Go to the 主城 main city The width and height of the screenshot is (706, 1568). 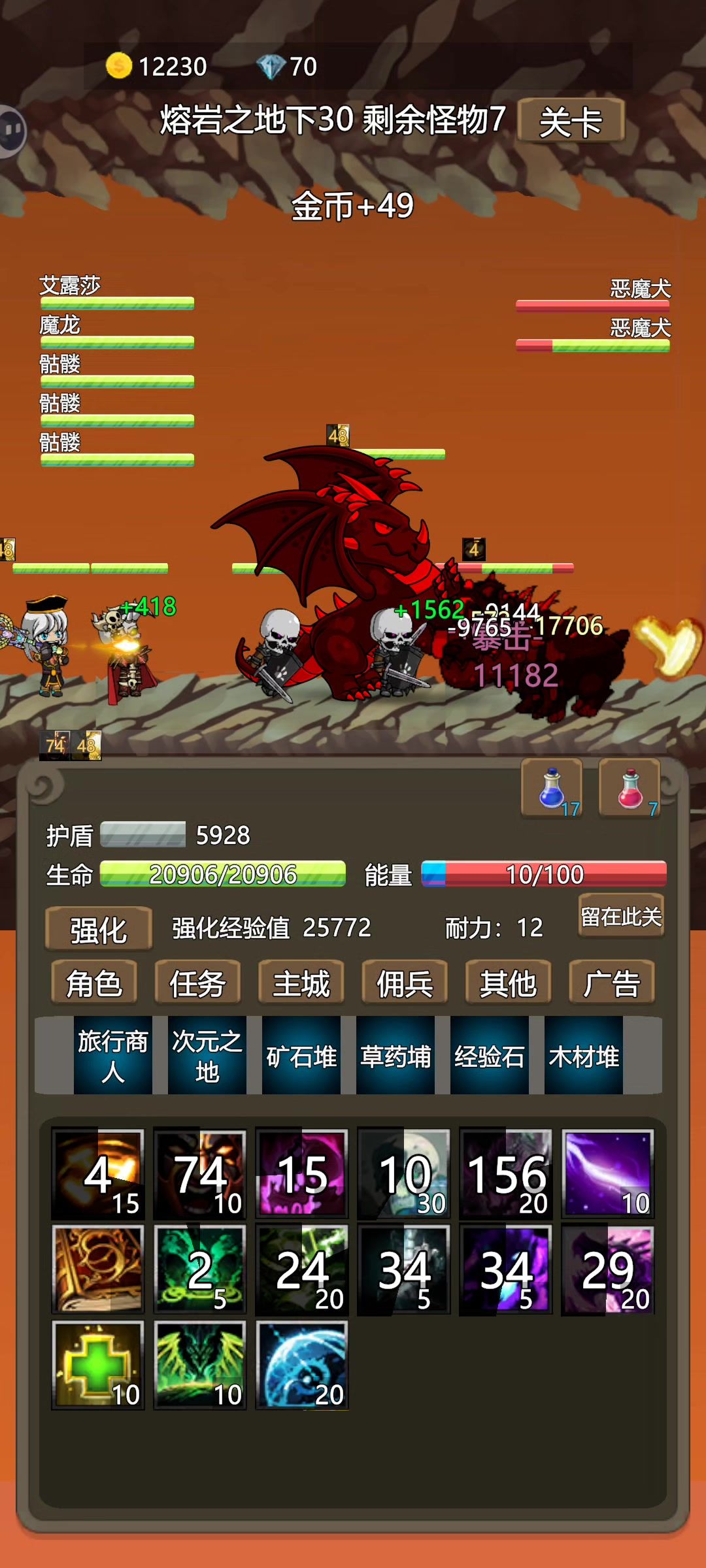(301, 983)
